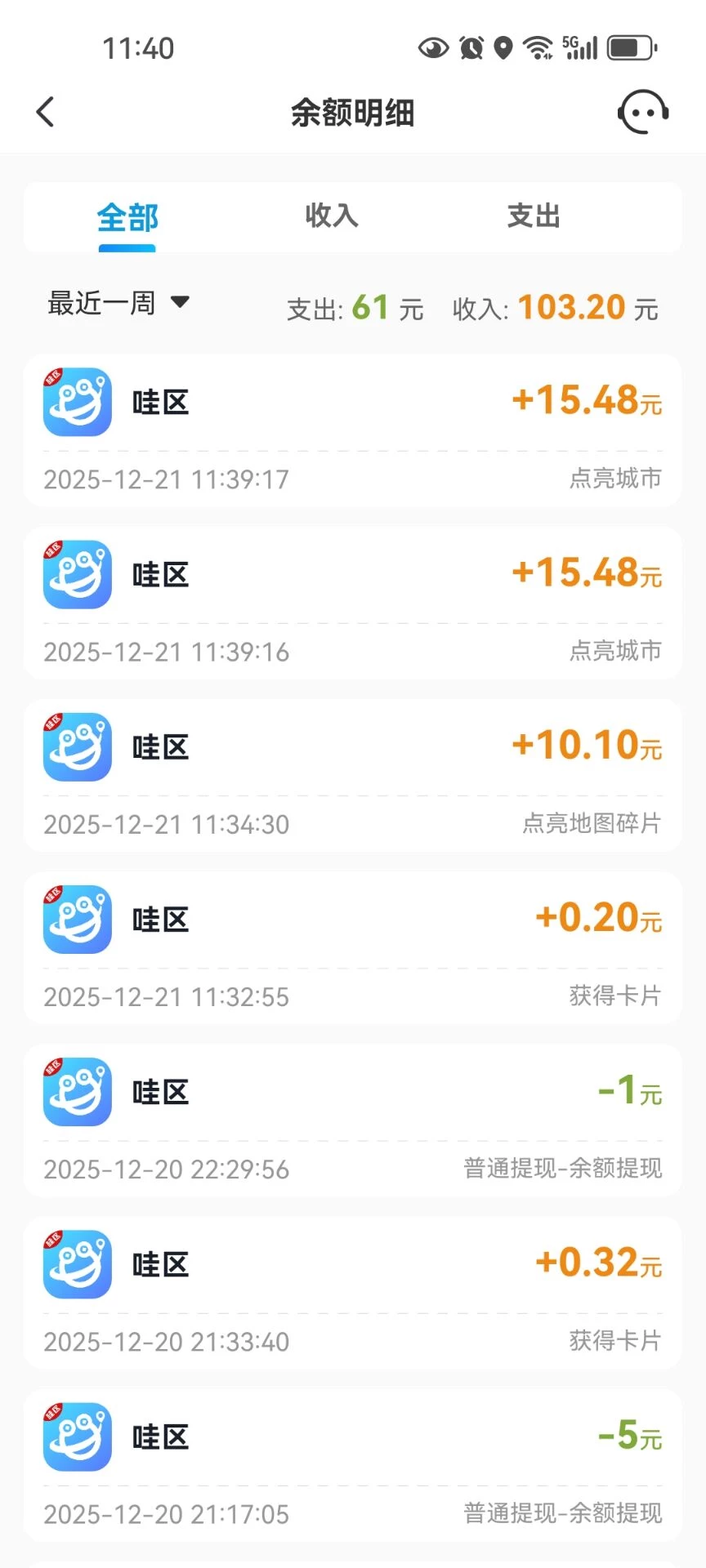This screenshot has height=1568, width=706.
Task: Switch to the 支出 tab
Action: pyautogui.click(x=534, y=216)
